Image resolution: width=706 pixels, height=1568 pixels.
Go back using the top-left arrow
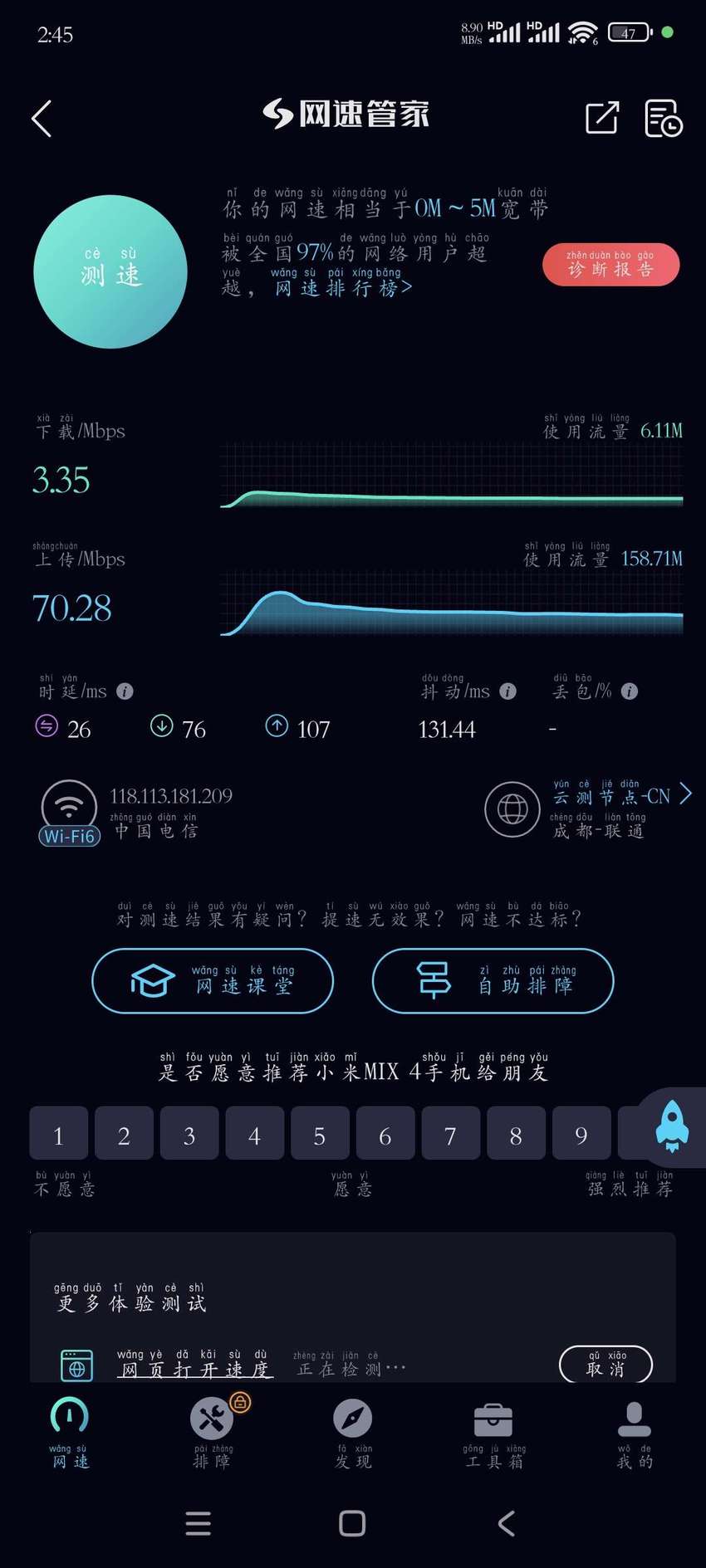pos(42,119)
